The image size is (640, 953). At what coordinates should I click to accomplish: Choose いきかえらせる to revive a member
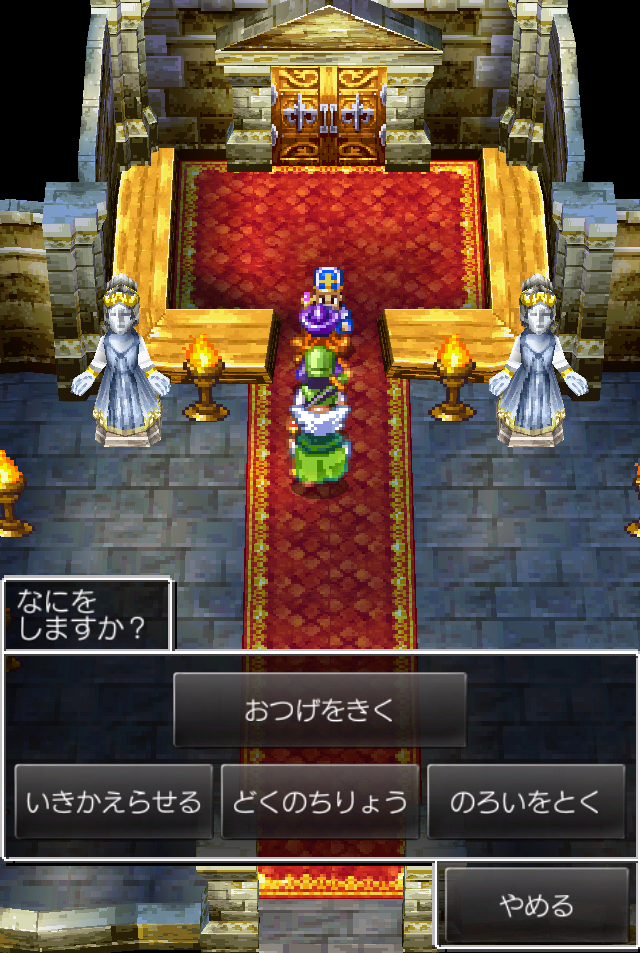[114, 801]
